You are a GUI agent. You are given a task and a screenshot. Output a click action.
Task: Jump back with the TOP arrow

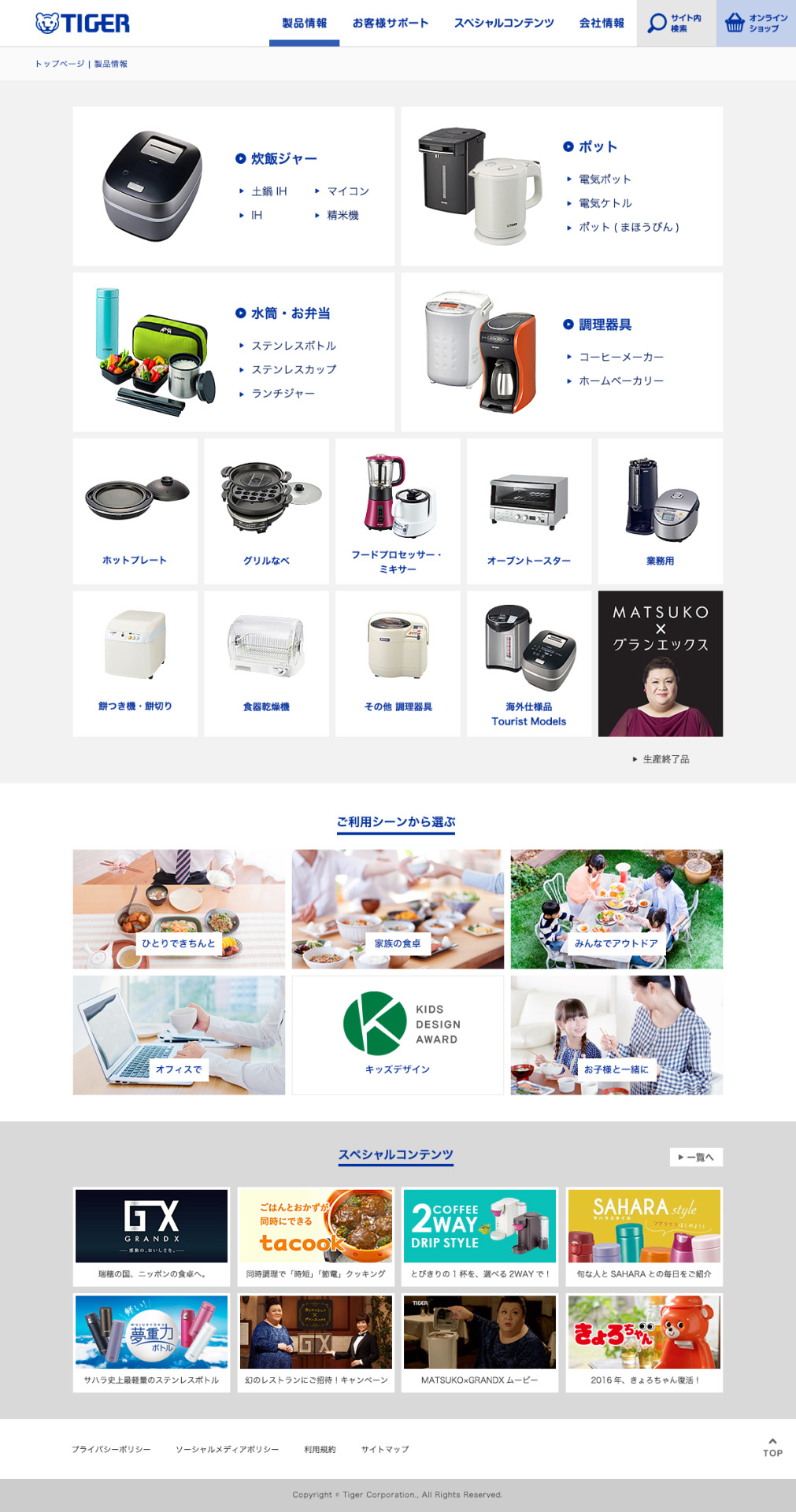(x=772, y=1447)
